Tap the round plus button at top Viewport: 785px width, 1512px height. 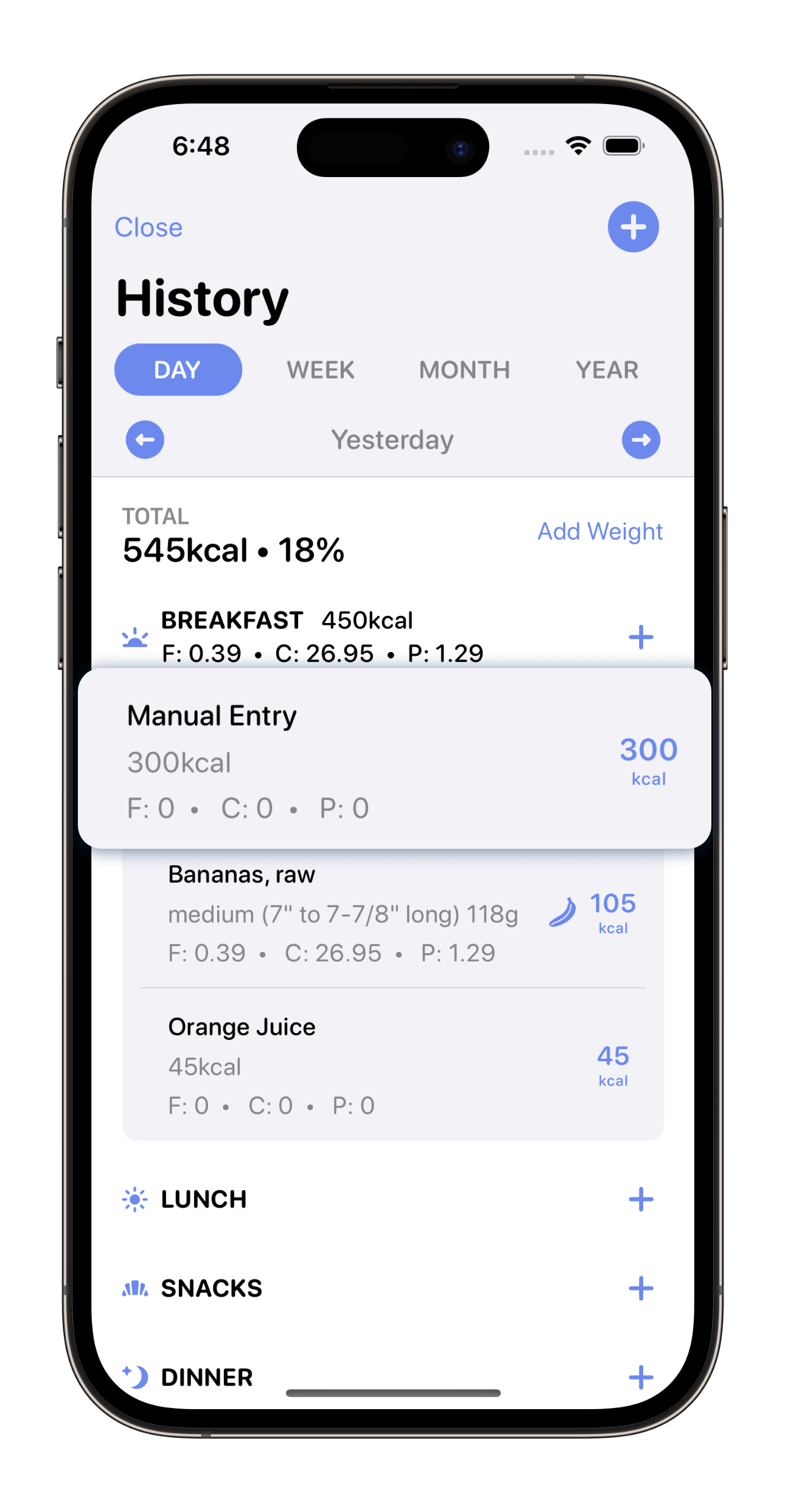[x=633, y=227]
